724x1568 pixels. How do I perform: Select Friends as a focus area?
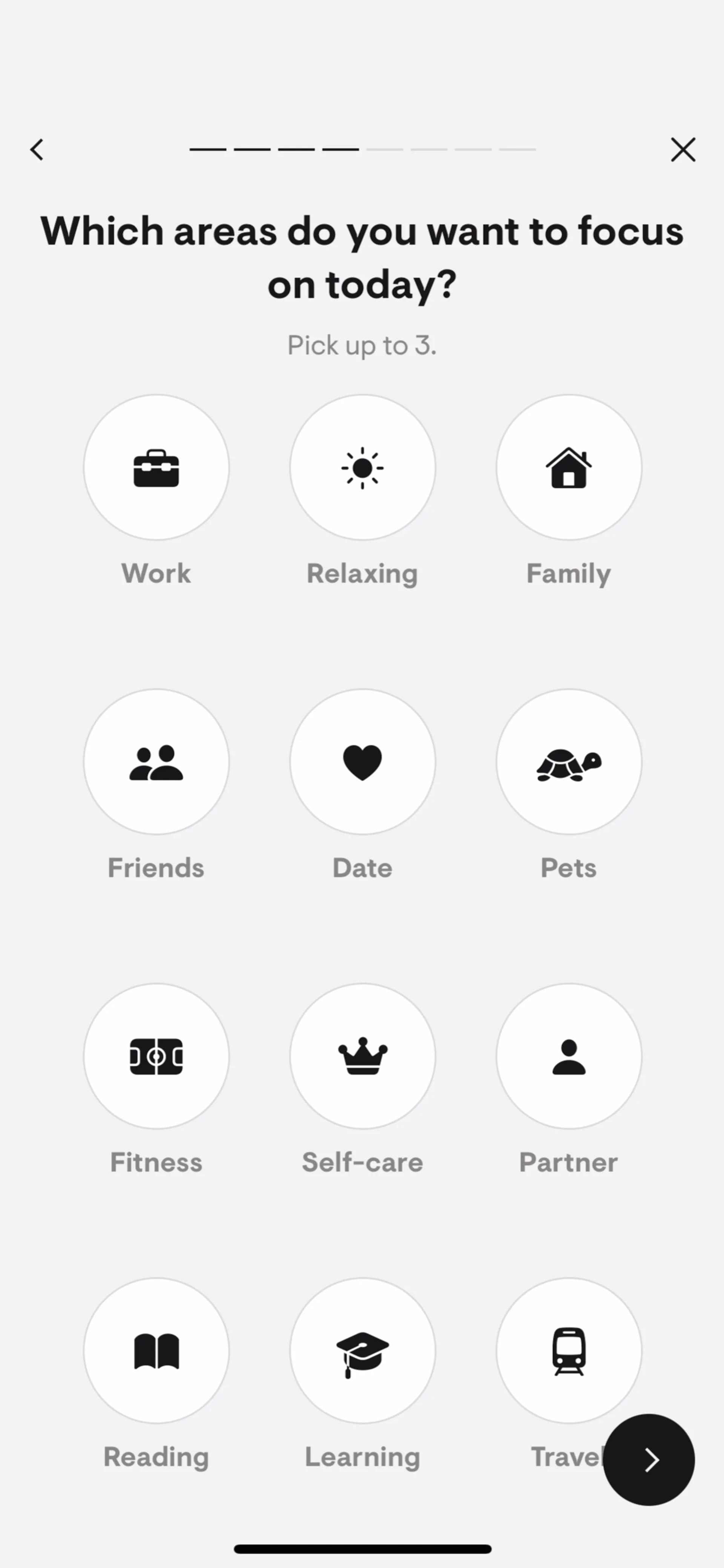click(x=156, y=762)
